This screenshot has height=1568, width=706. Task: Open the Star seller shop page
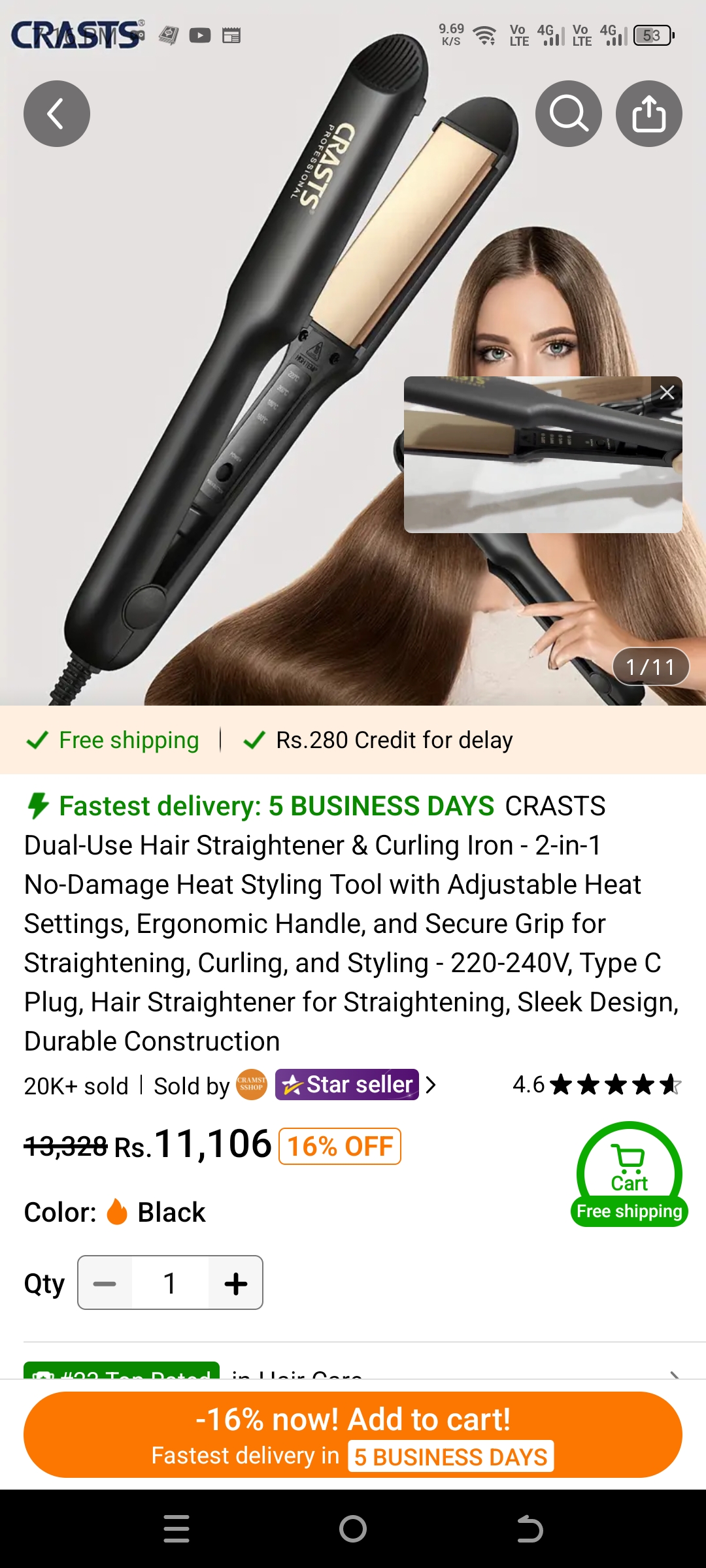click(347, 1085)
